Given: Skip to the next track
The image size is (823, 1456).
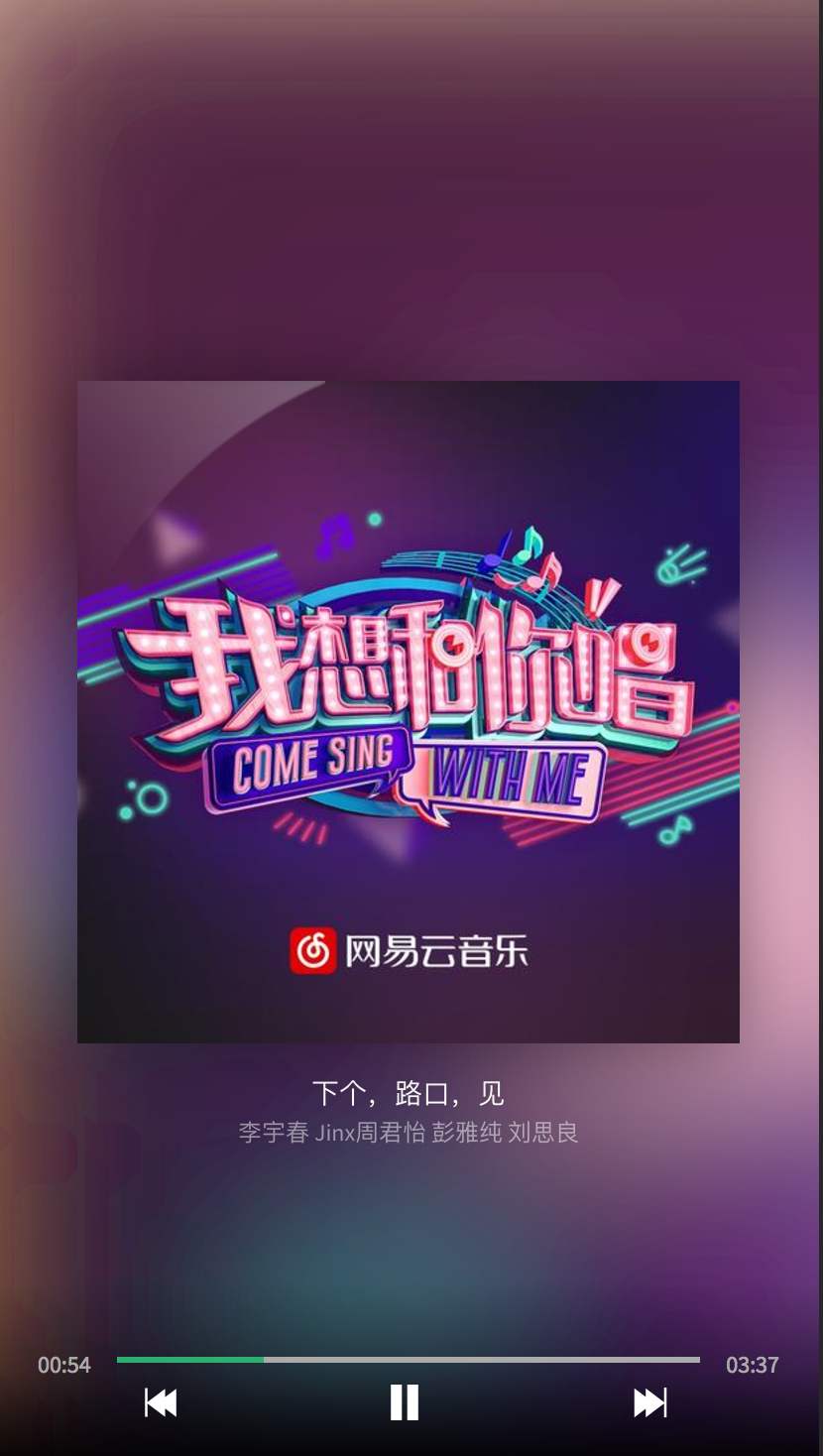Looking at the screenshot, I should pyautogui.click(x=649, y=1402).
